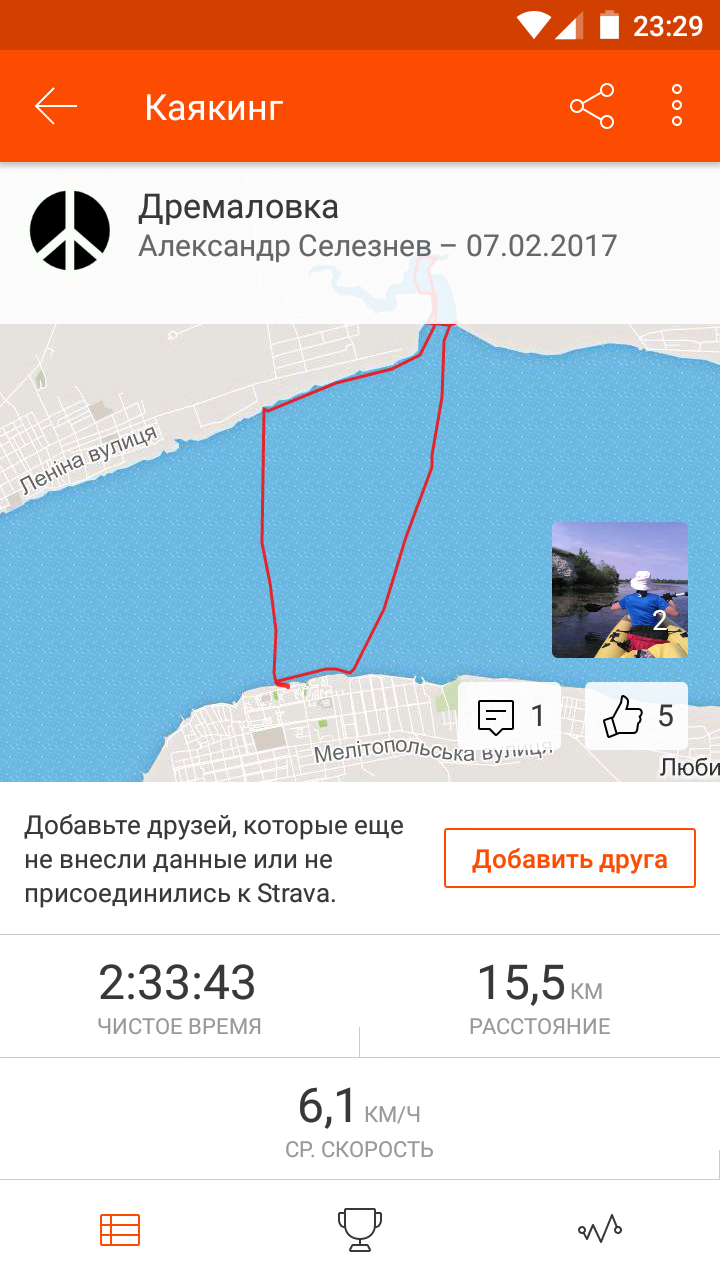This screenshot has height=1280, width=720.
Task: Switch to the analysis chart tab
Action: click(600, 1229)
